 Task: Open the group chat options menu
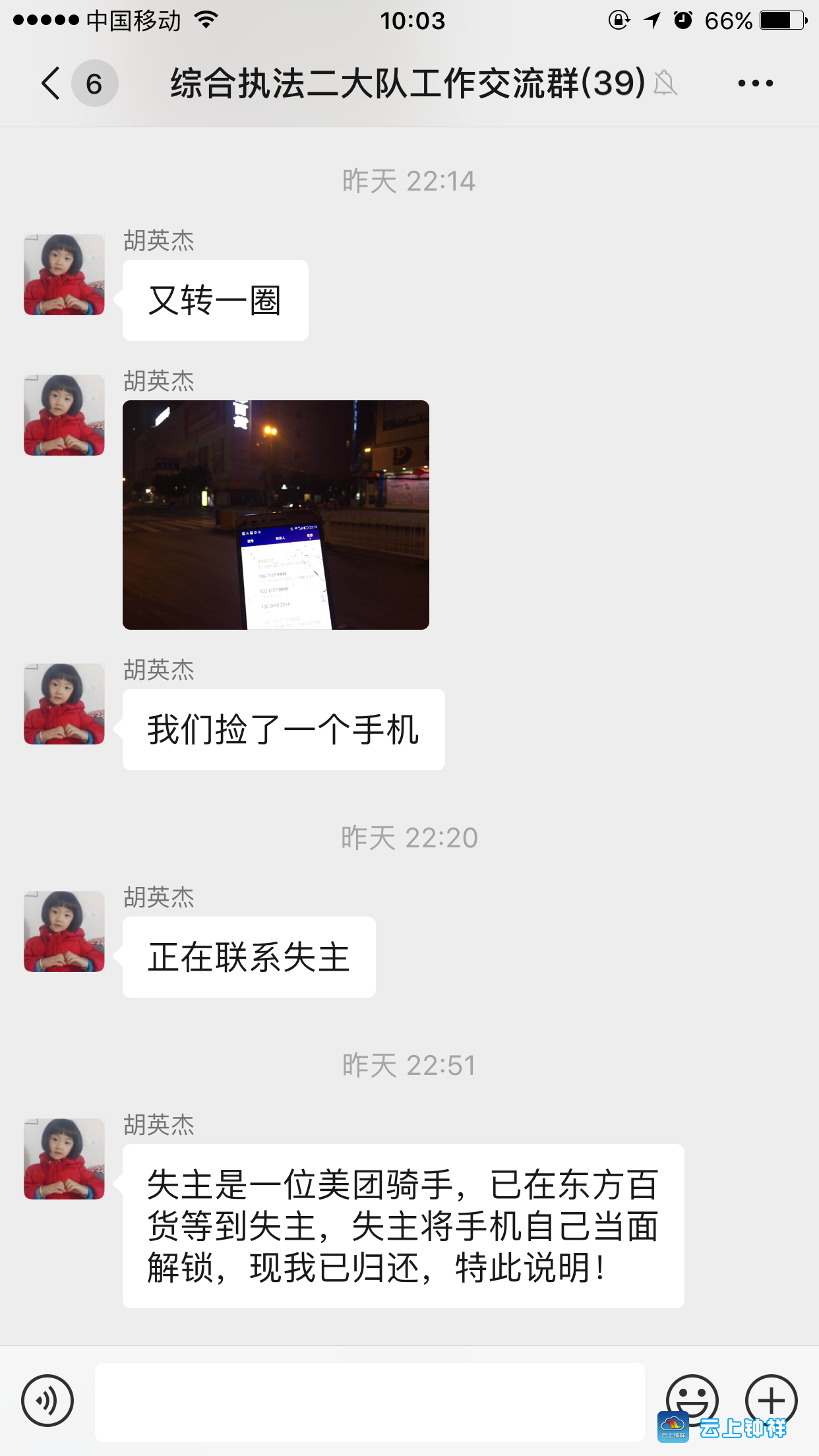click(x=755, y=84)
